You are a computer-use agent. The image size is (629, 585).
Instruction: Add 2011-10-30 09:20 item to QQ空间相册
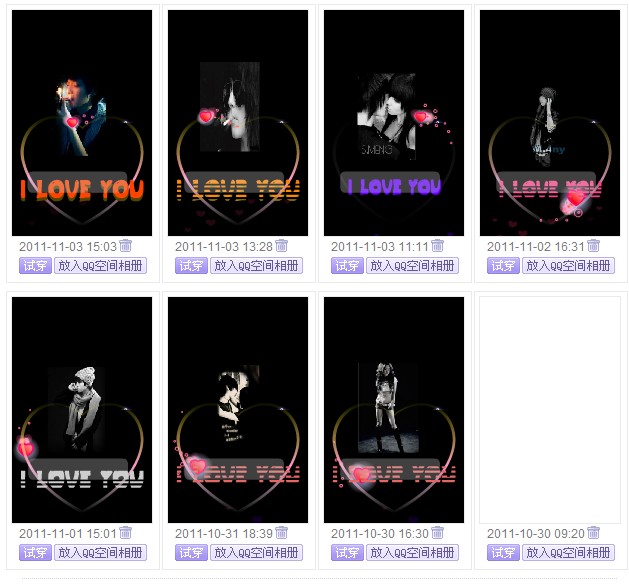click(x=568, y=553)
